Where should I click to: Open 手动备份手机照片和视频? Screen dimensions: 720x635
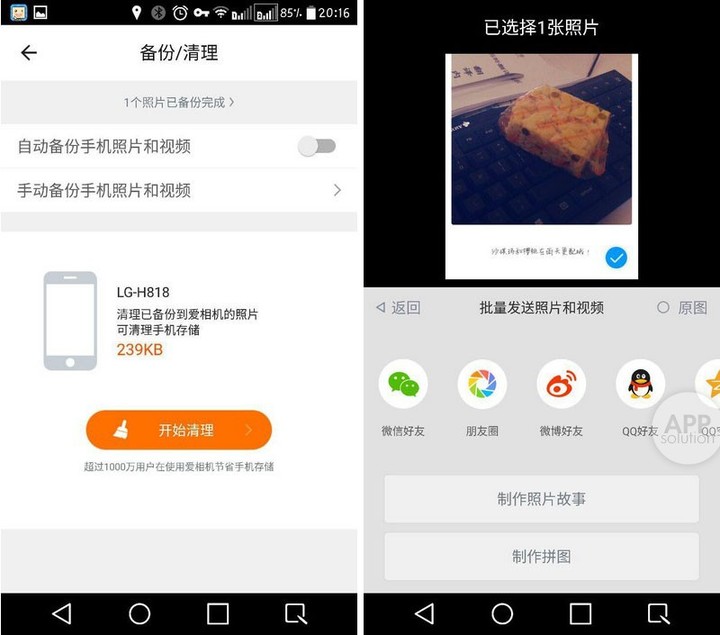[179, 190]
